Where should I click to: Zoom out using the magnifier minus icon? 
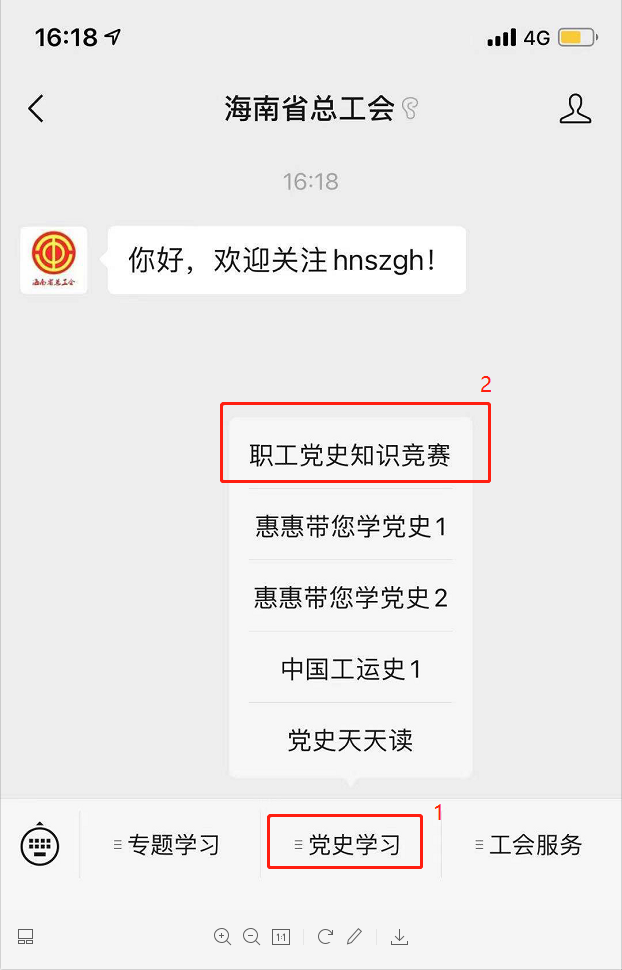[251, 937]
